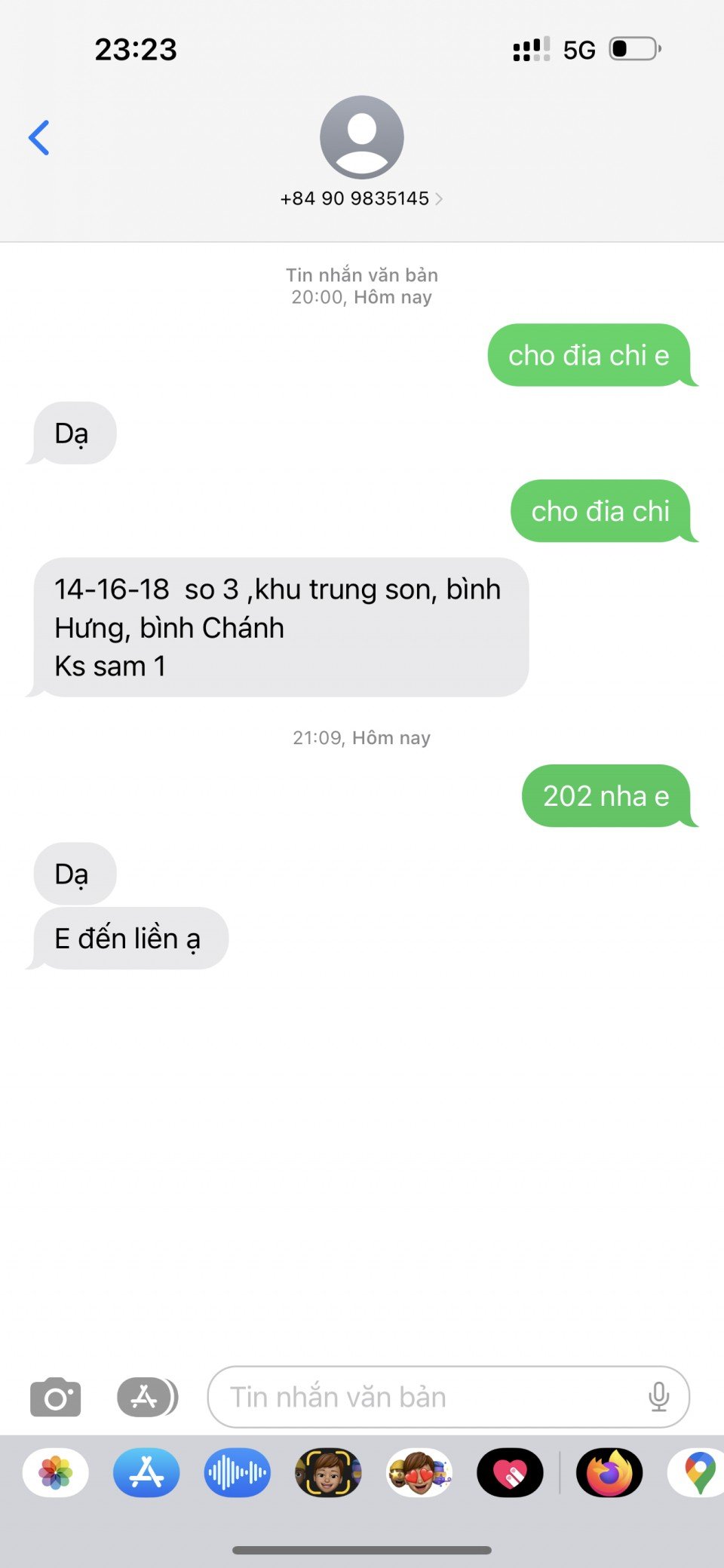Start dictation with the microphone icon
The width and height of the screenshot is (724, 1568).
[x=658, y=1397]
